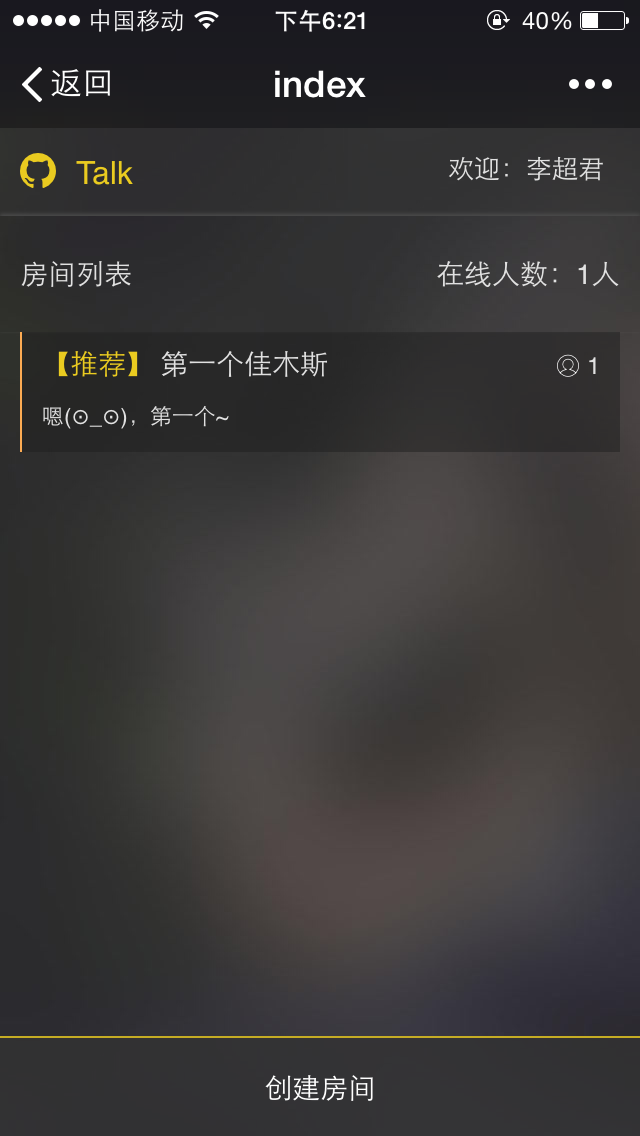Image resolution: width=640 pixels, height=1136 pixels.
Task: Enter the 第一个佳木斯 chat room
Action: (320, 391)
